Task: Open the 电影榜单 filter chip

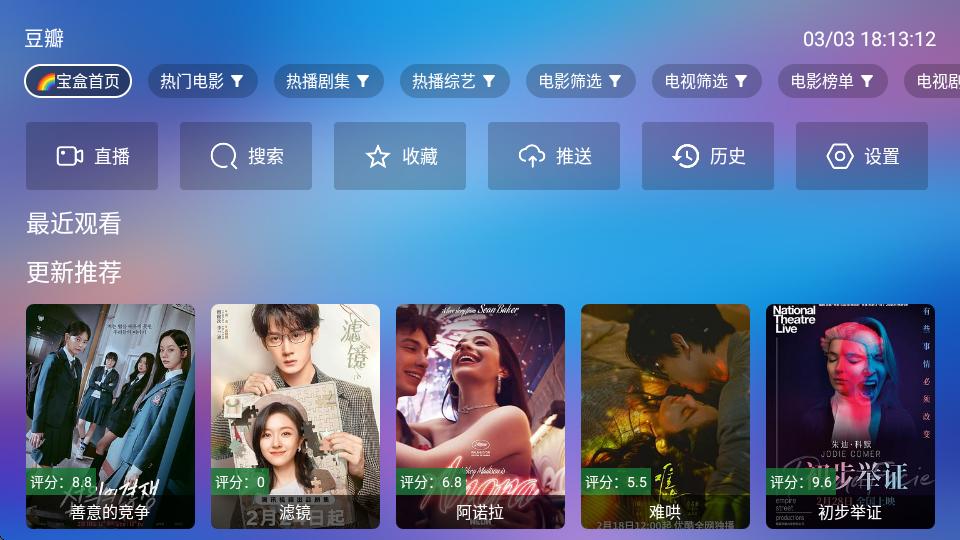Action: (832, 81)
